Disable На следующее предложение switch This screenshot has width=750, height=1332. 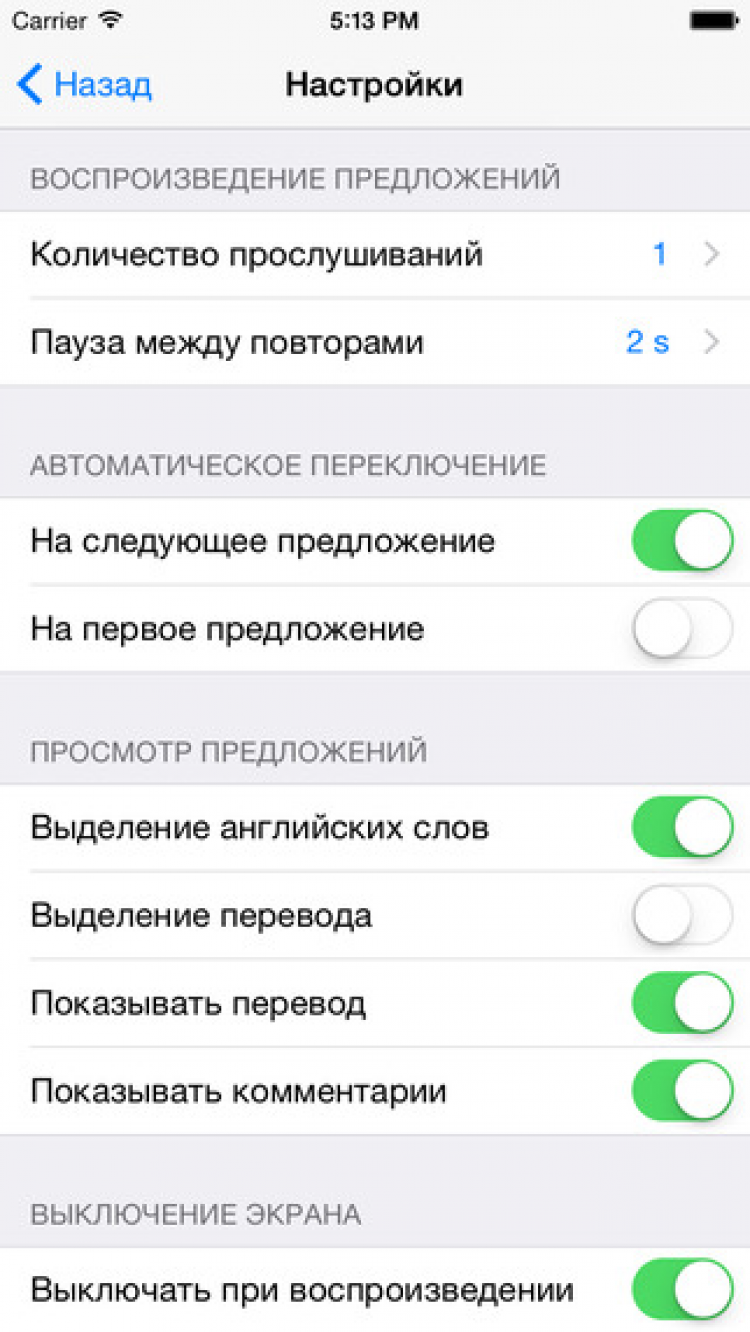coord(683,541)
